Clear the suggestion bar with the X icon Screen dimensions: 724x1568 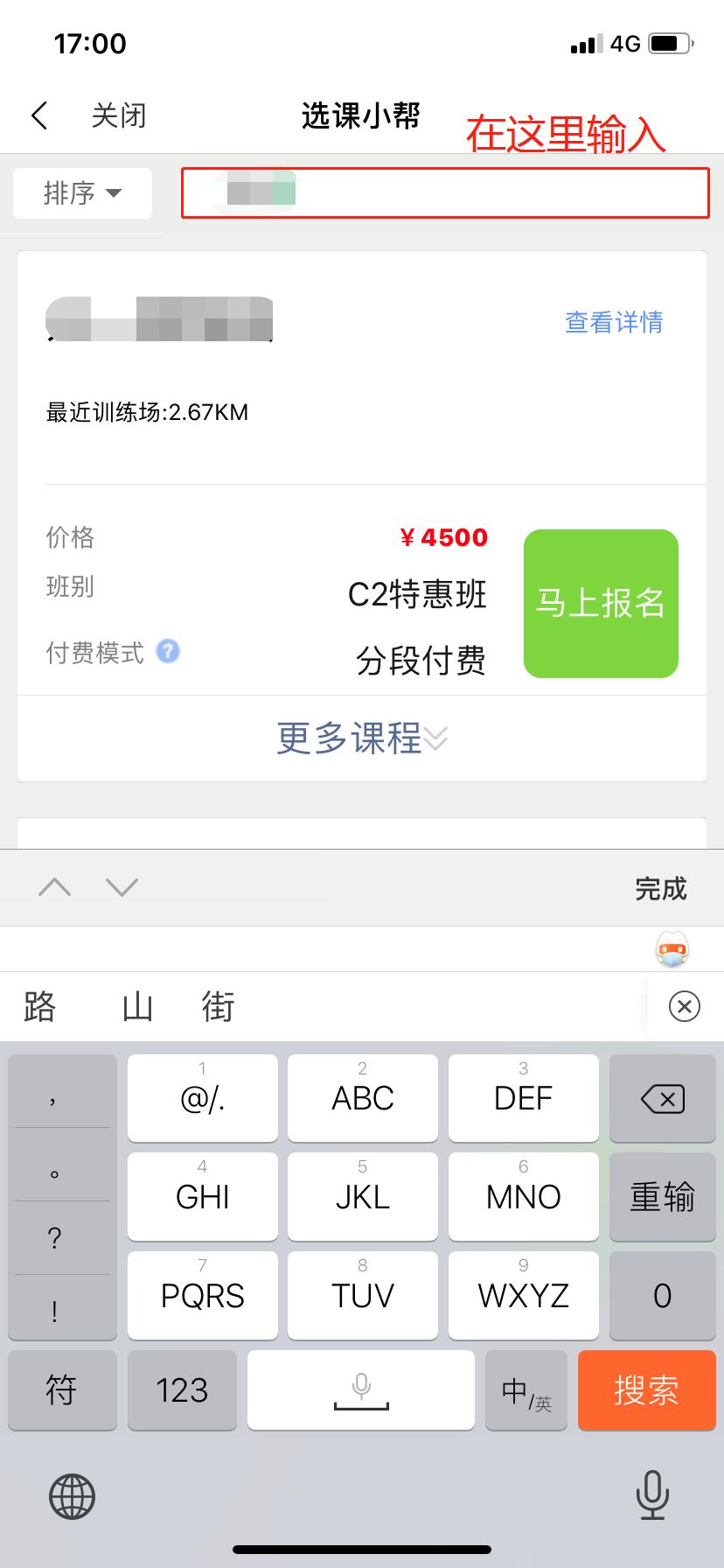[x=686, y=1007]
